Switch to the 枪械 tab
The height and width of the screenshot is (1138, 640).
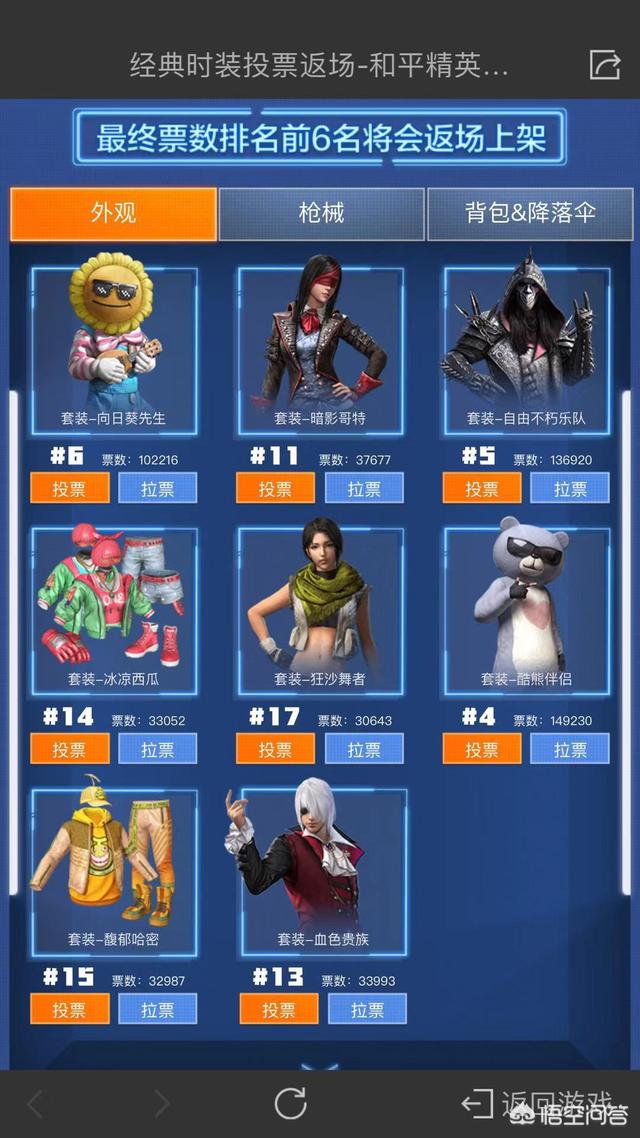pyautogui.click(x=321, y=214)
